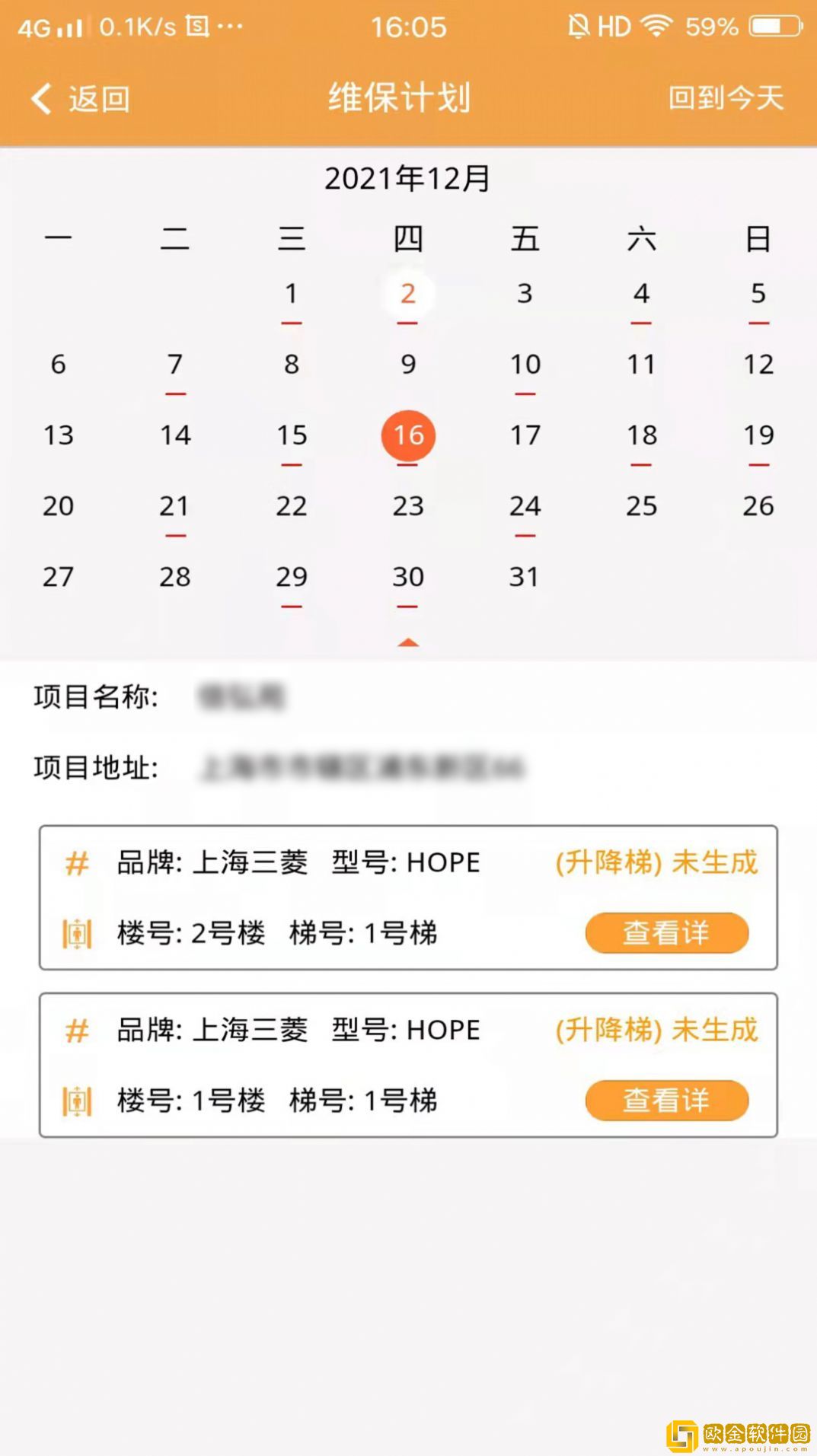Viewport: 817px width, 1456px height.
Task: Select the 21st in the calendar
Action: (x=175, y=507)
